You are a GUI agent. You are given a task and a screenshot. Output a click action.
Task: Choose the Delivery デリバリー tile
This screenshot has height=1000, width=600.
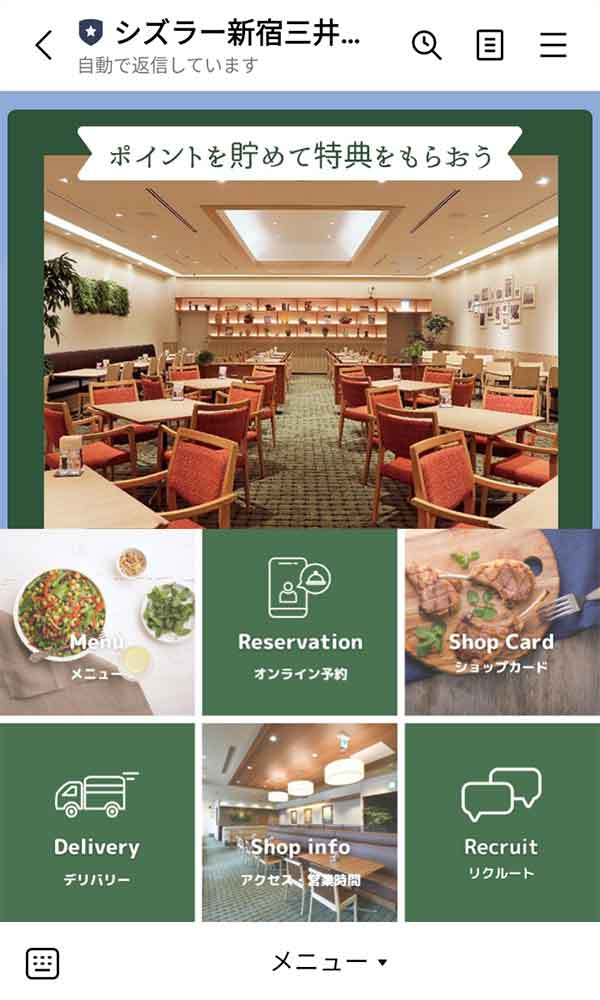click(98, 822)
